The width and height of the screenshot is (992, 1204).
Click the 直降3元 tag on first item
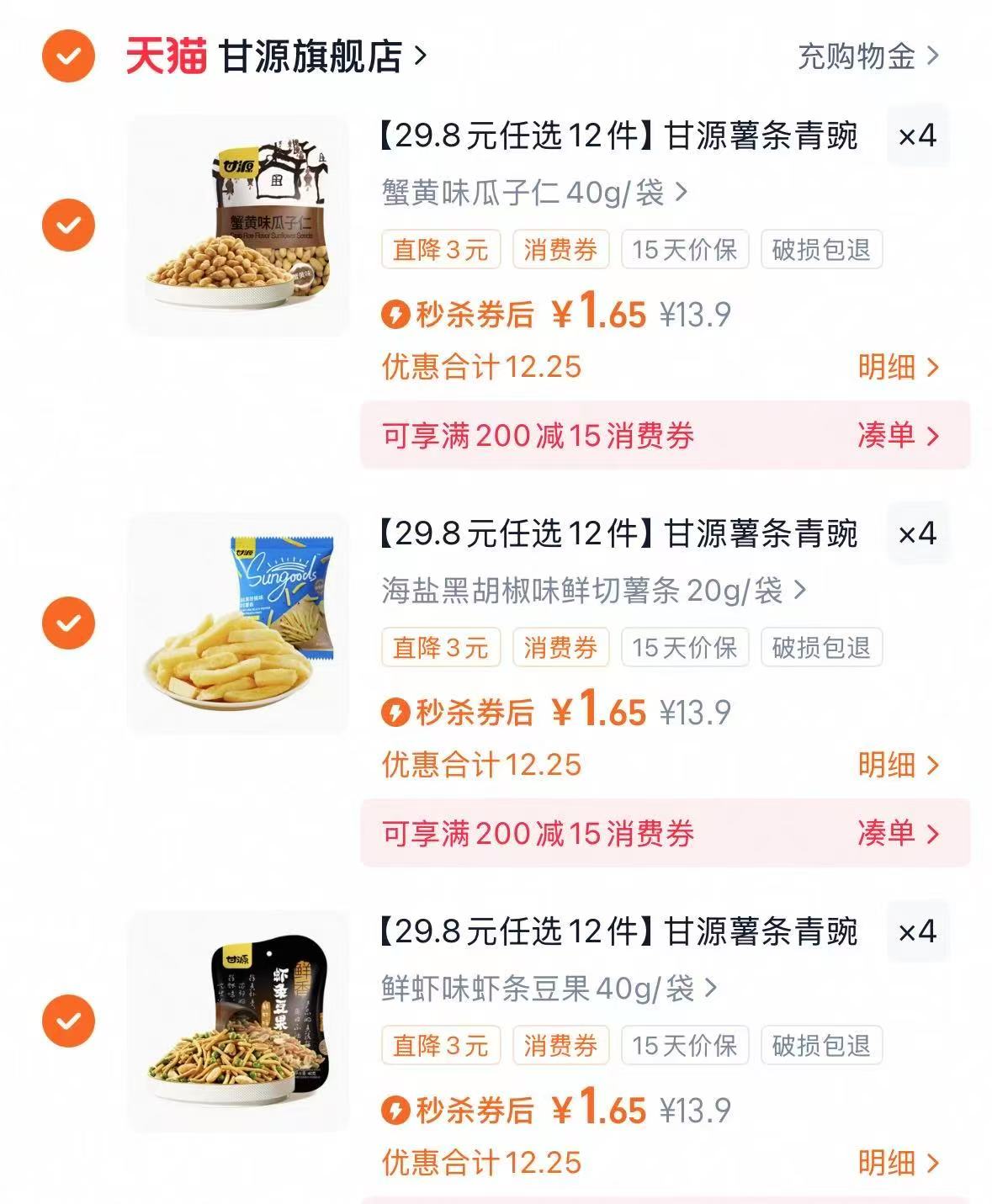point(441,250)
